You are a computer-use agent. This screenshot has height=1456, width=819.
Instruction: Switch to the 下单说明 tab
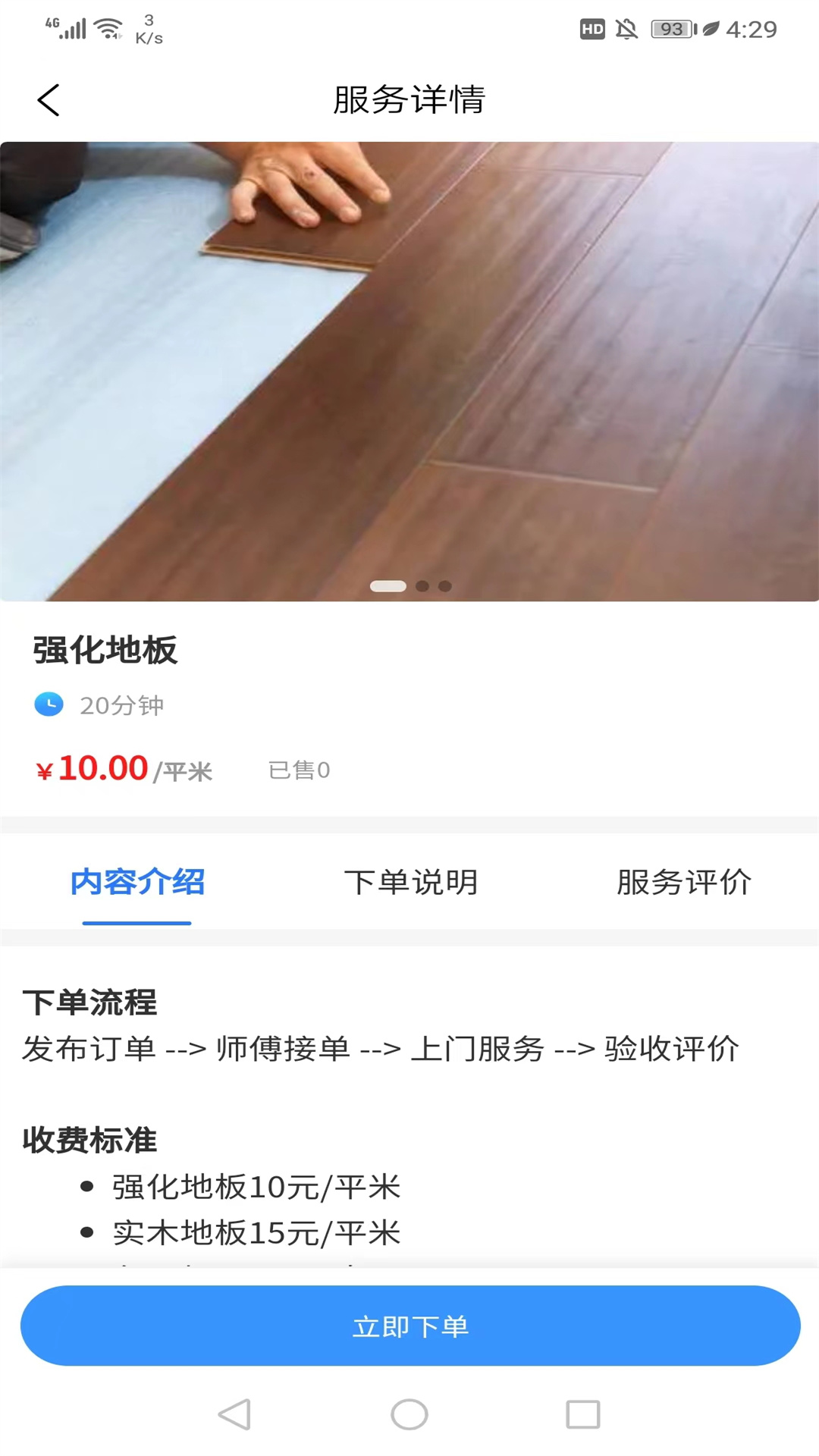click(x=410, y=882)
